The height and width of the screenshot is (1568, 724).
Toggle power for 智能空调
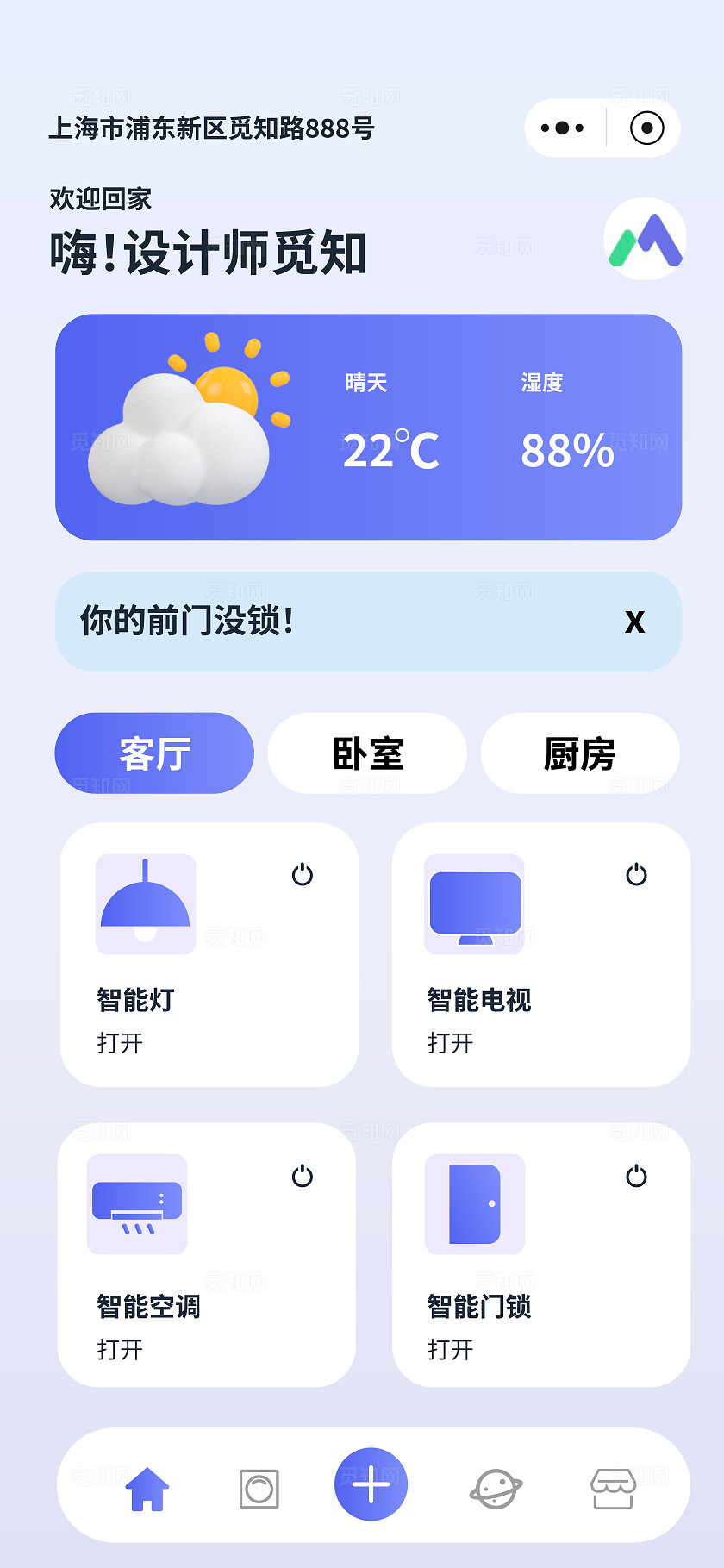pos(303,1177)
